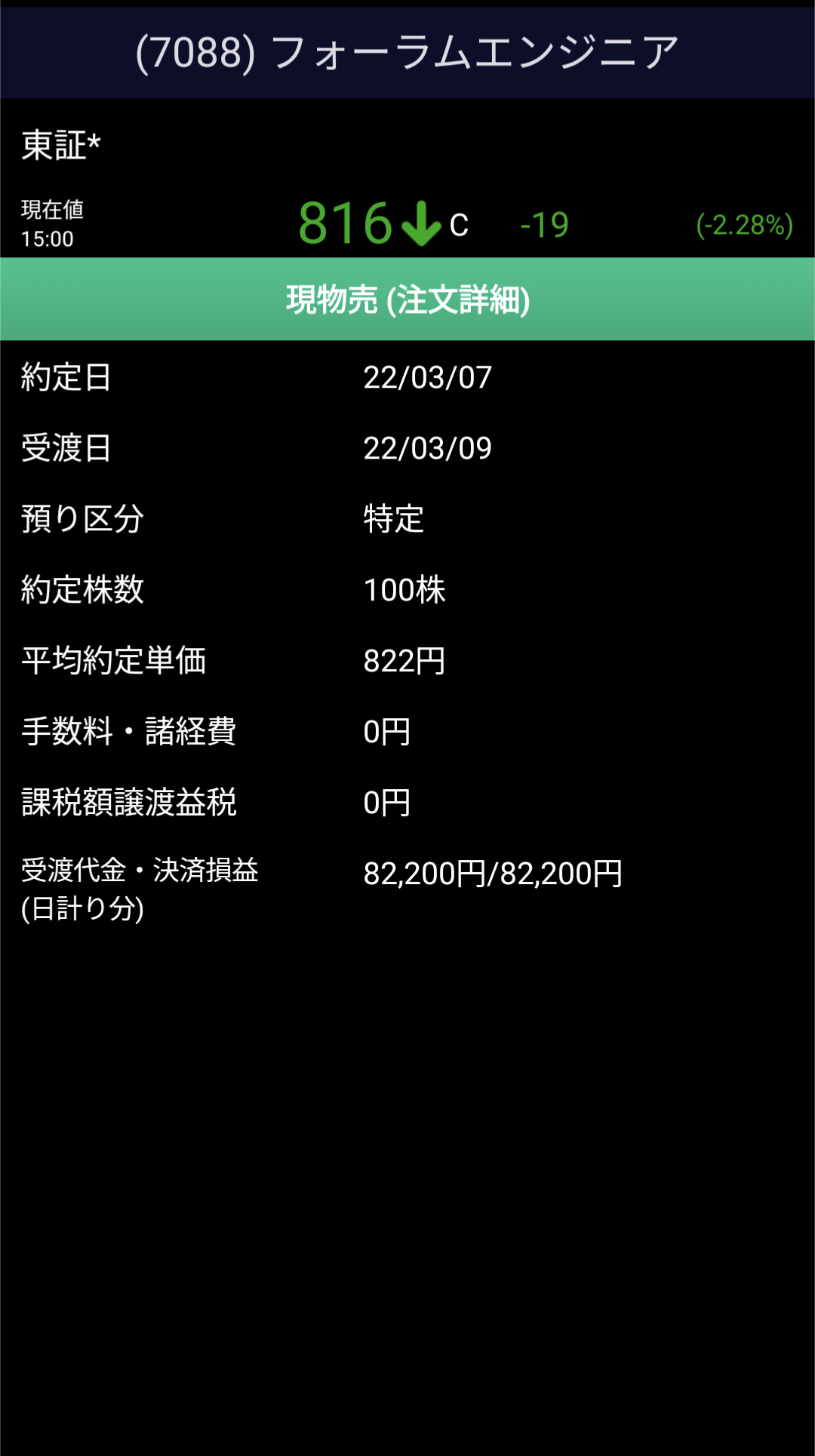
Task: Select the 約定日 row
Action: pos(66,377)
